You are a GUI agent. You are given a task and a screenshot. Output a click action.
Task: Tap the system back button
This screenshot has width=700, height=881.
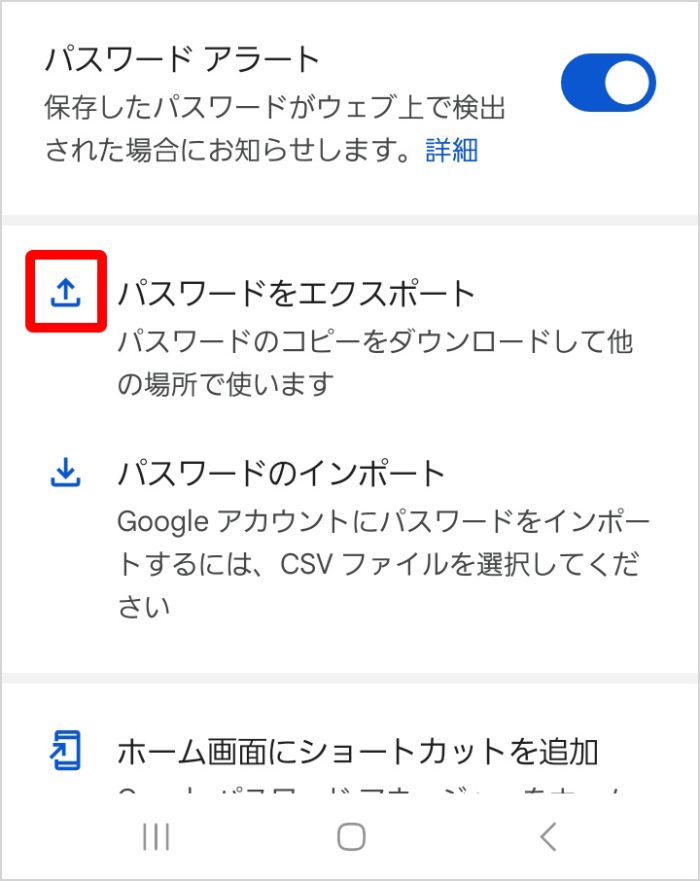(x=546, y=836)
